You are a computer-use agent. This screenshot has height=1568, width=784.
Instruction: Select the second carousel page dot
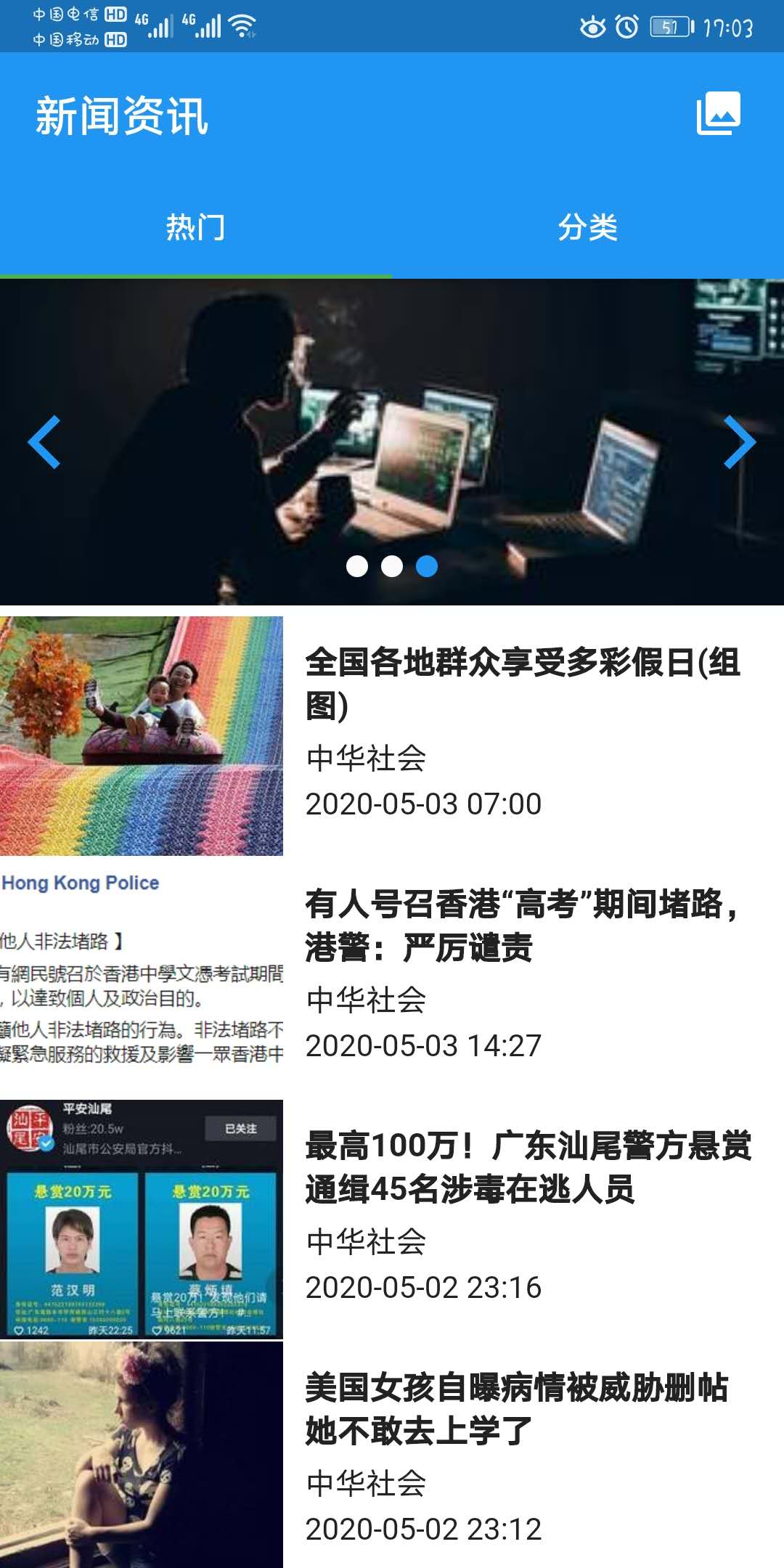tap(392, 566)
